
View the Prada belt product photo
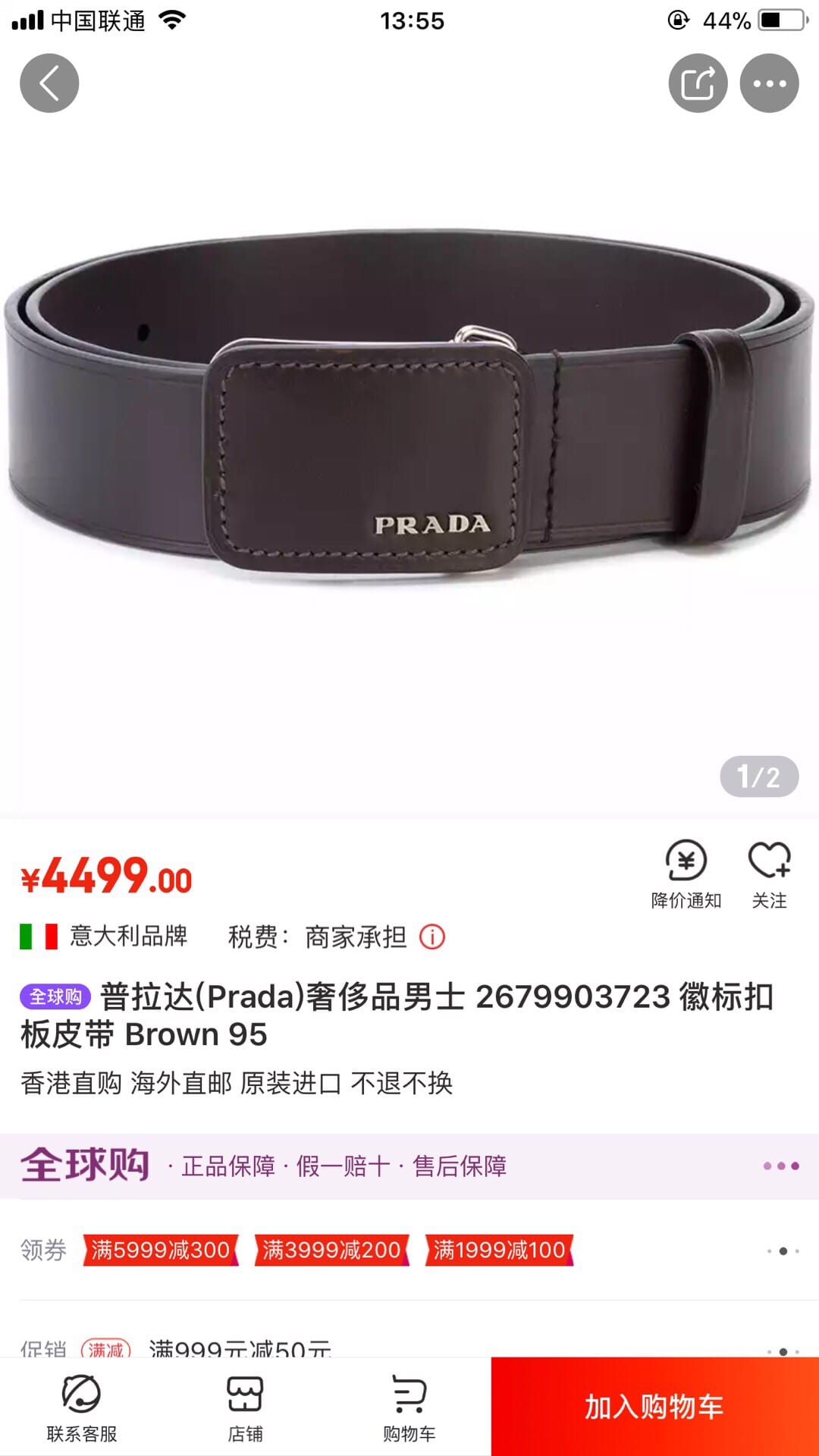pyautogui.click(x=409, y=440)
